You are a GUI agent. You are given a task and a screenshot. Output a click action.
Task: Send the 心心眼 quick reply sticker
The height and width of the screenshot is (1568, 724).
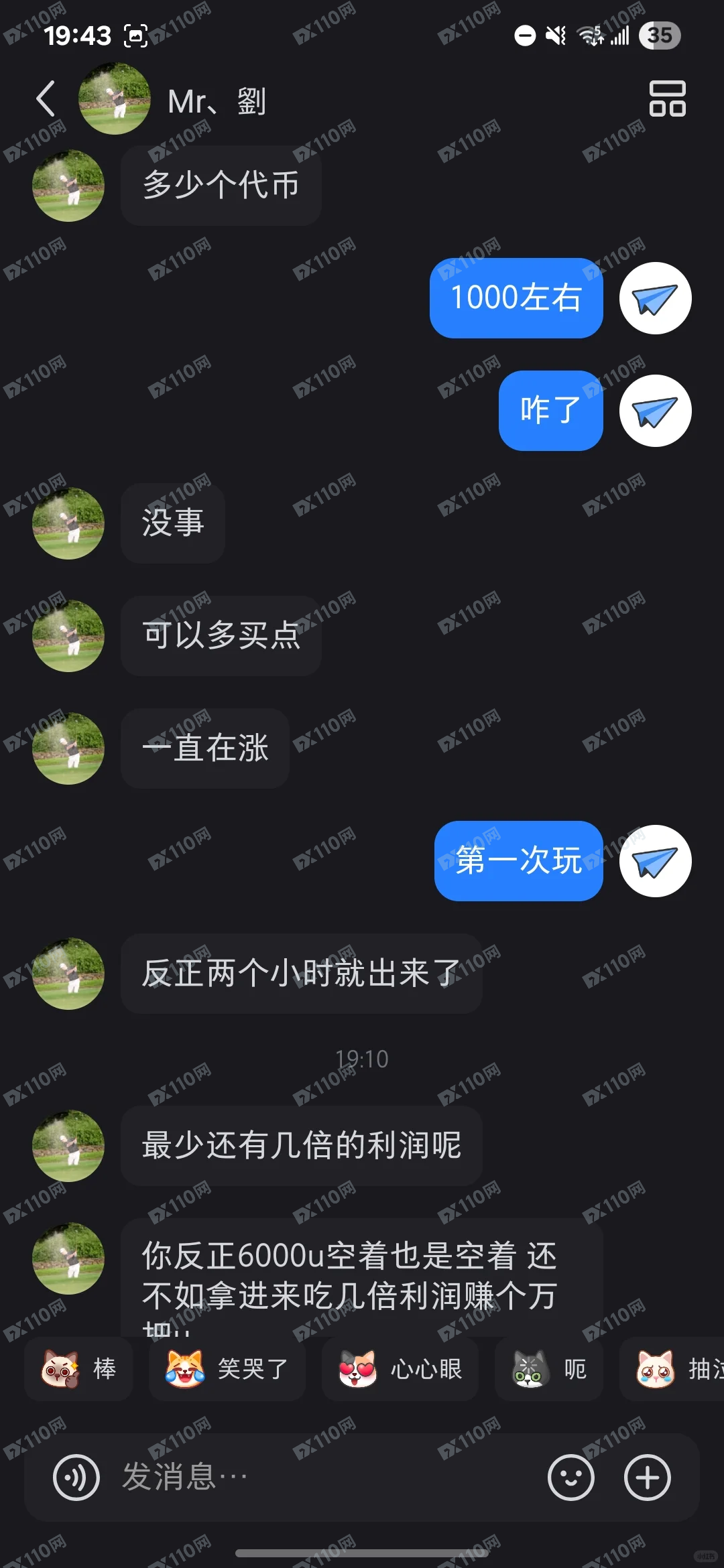click(x=400, y=1369)
